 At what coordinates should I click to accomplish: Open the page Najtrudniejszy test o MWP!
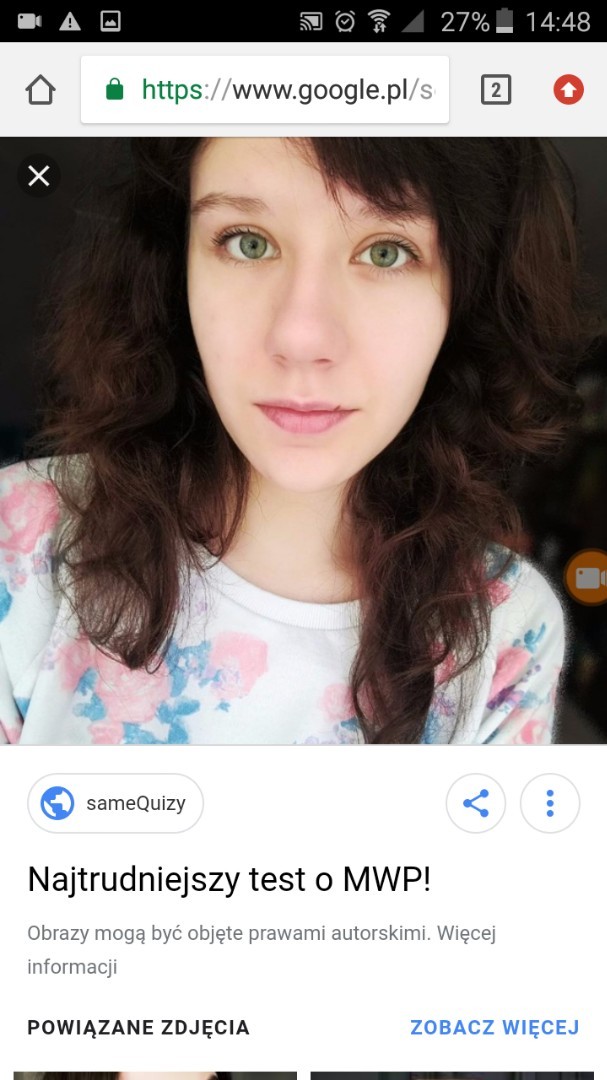[x=229, y=879]
